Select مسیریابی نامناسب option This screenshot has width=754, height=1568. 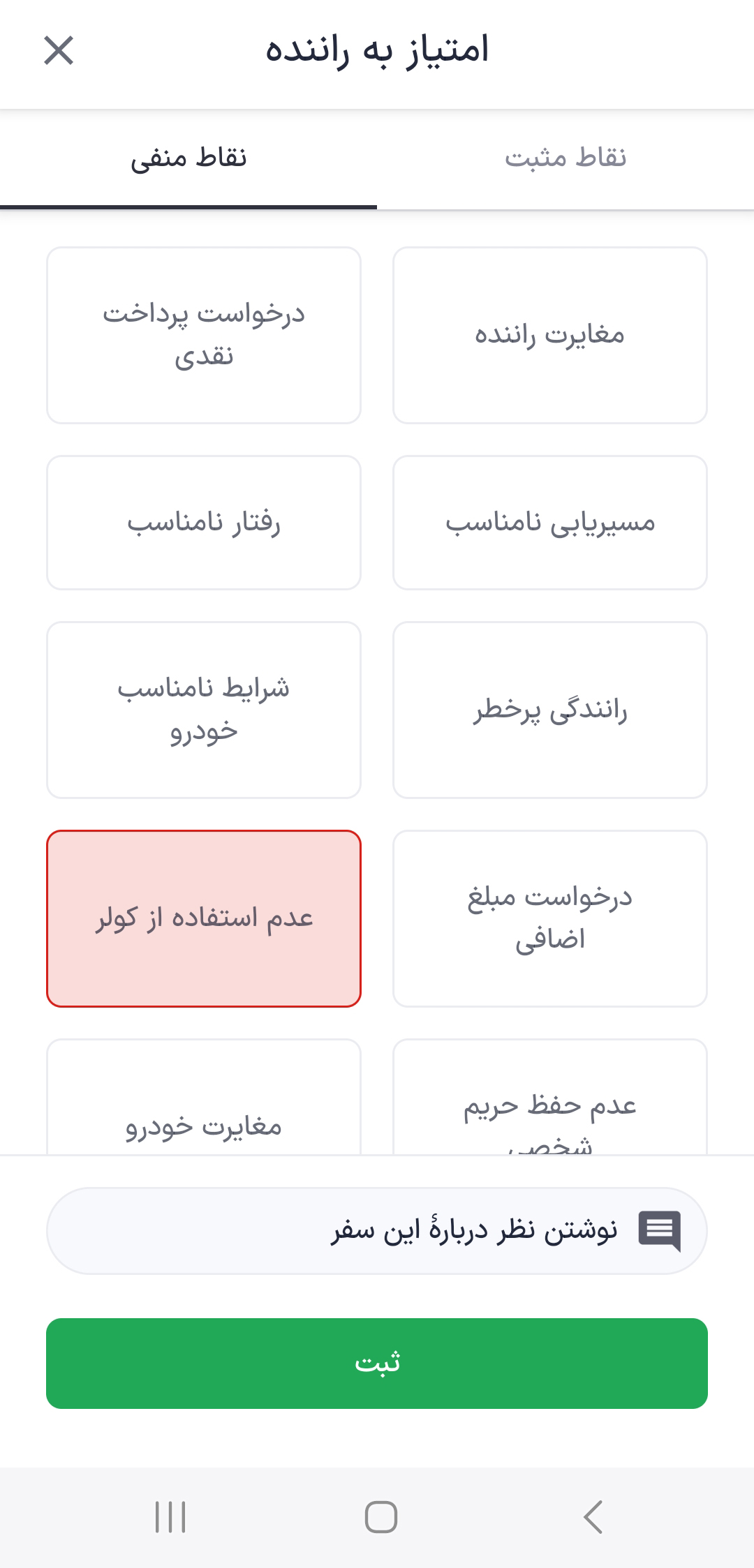550,523
